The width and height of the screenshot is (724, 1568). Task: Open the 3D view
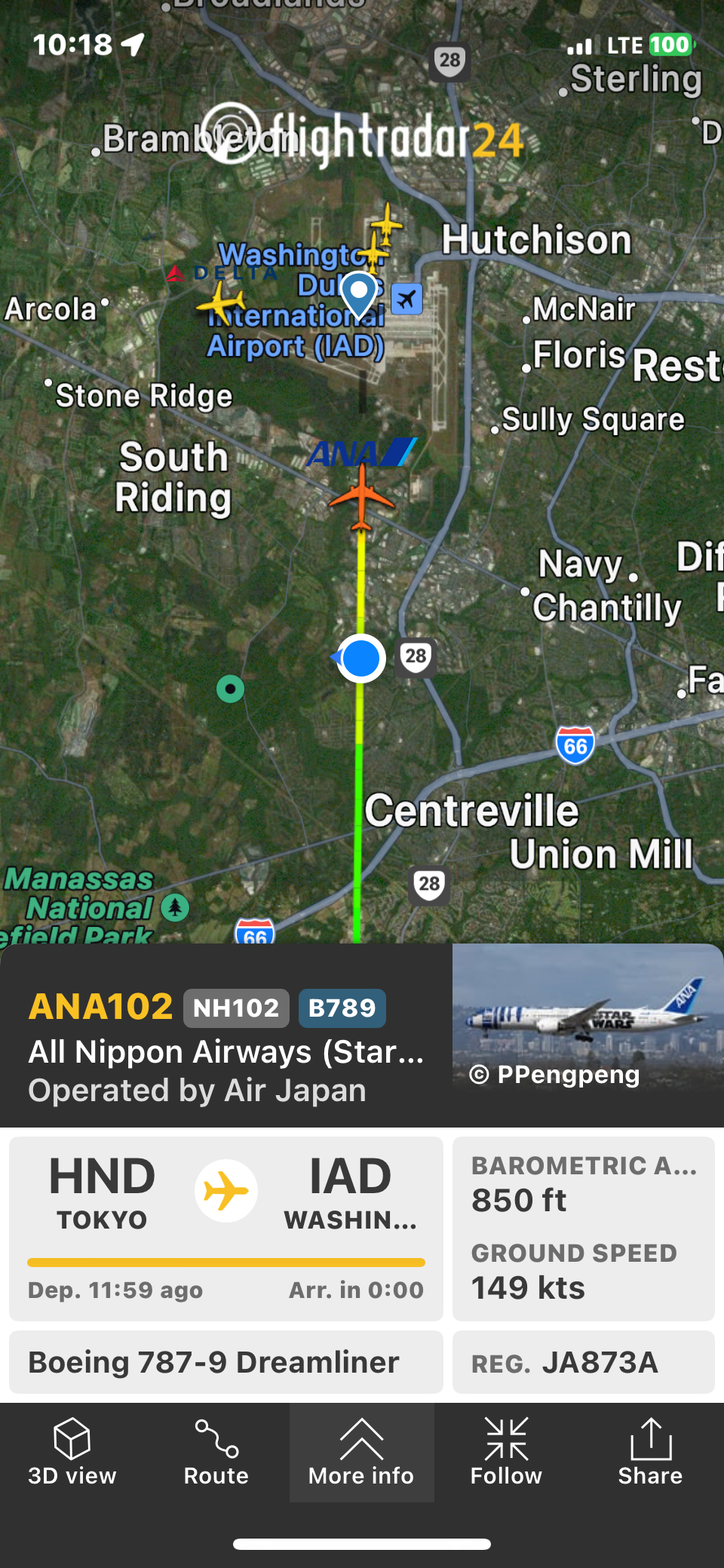click(72, 1453)
